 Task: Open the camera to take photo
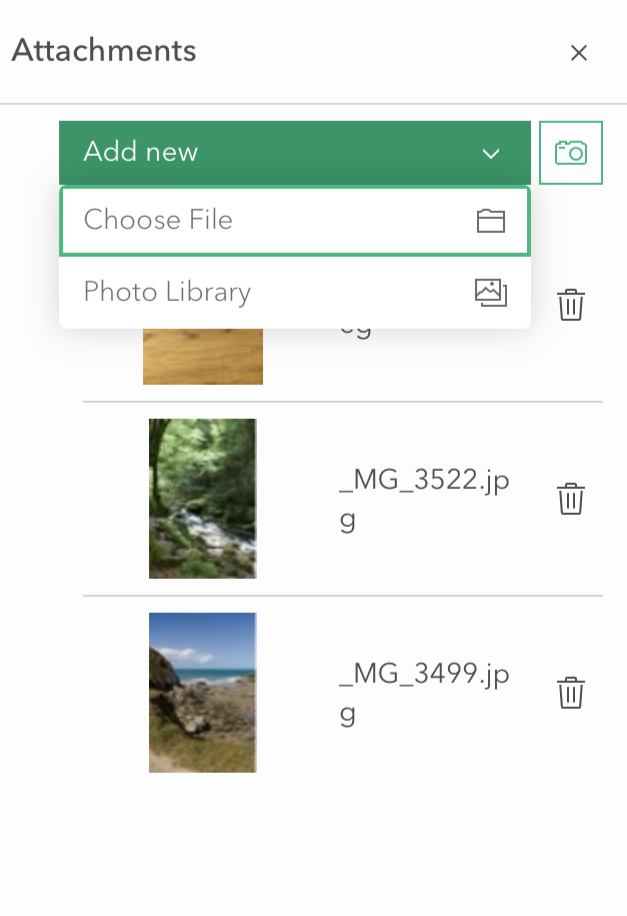click(x=570, y=153)
